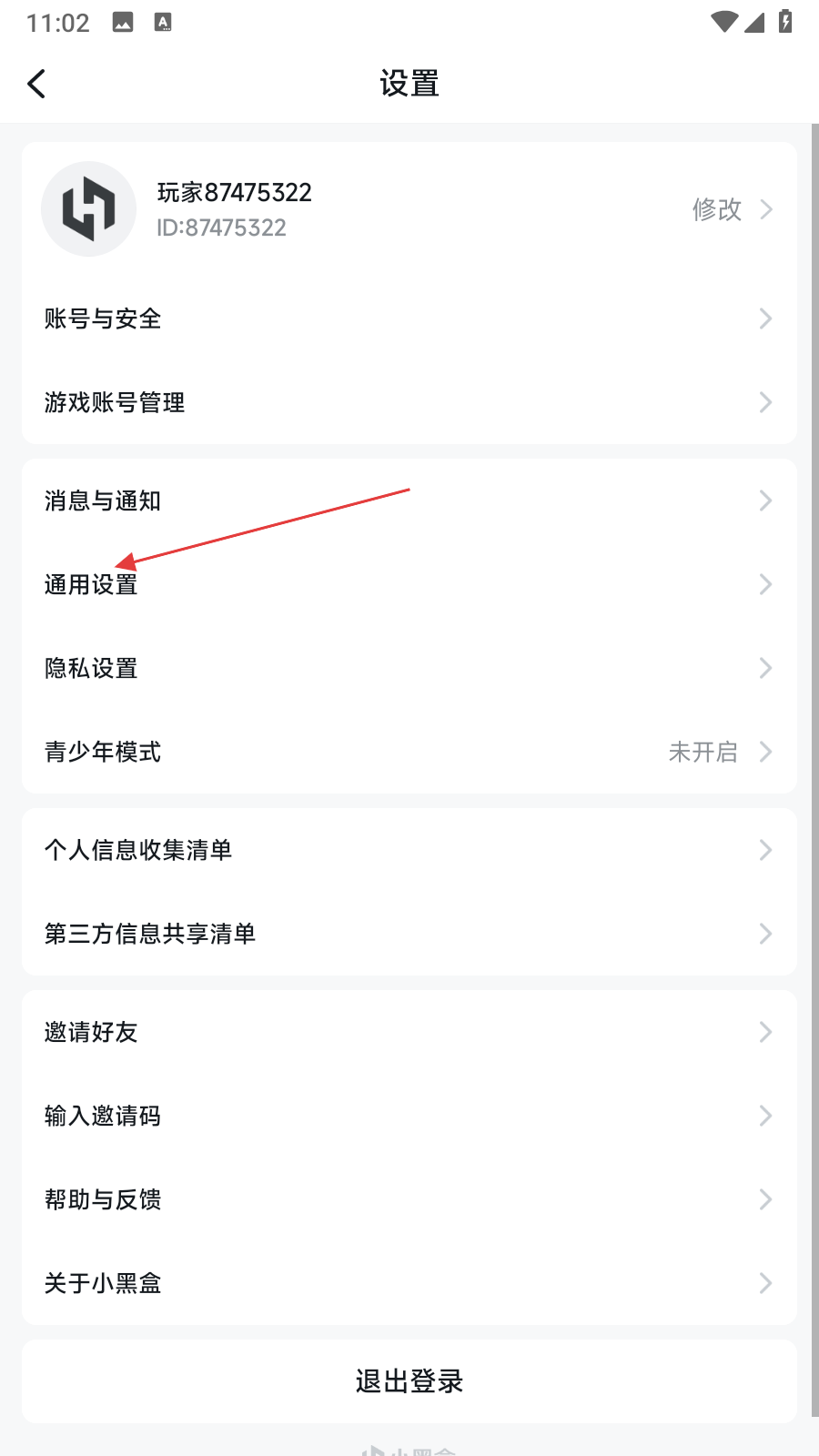819x1456 pixels.
Task: Open 关于小黑盒
Action: pos(409,1283)
